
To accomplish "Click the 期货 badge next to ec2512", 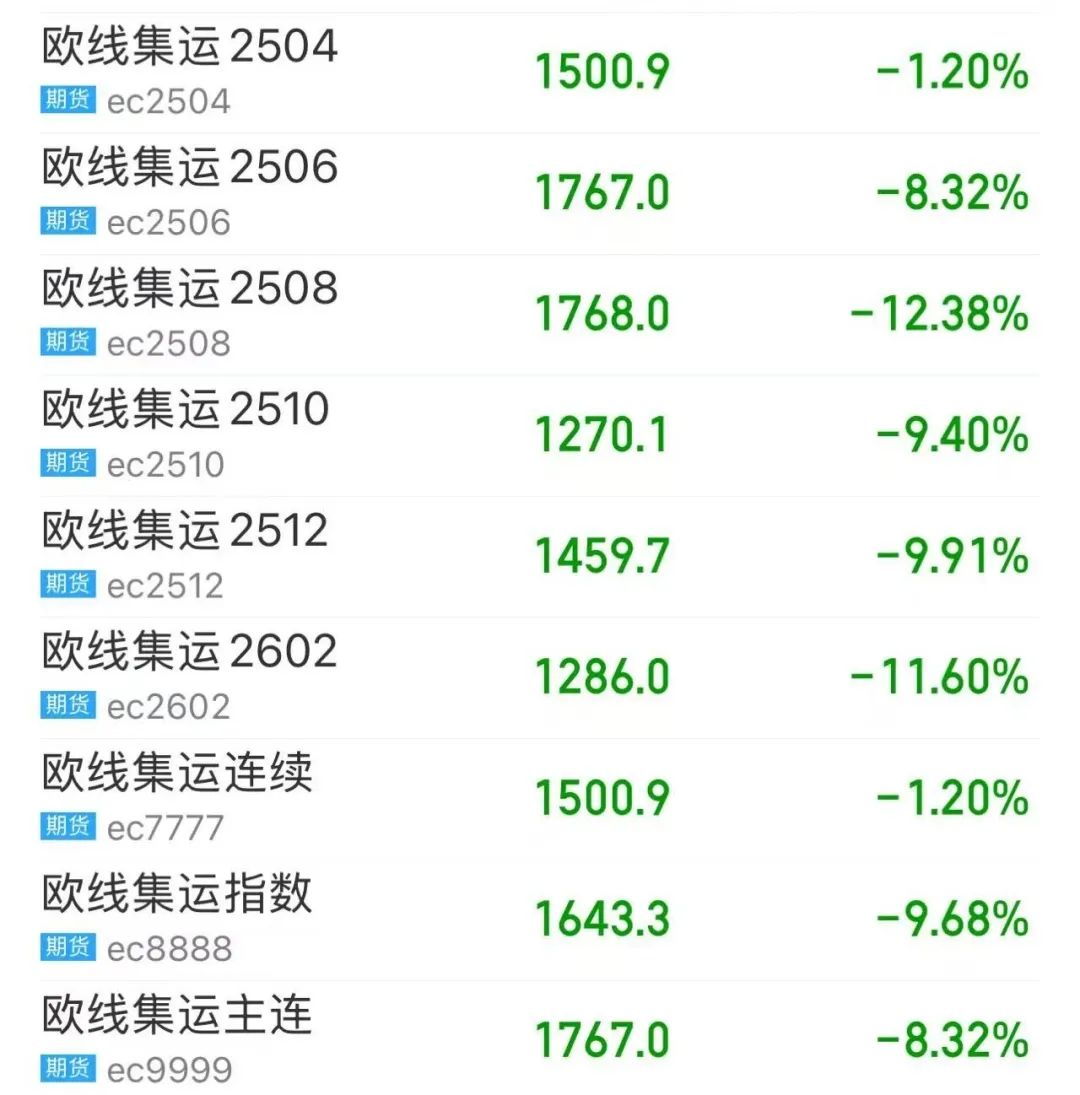I will 66,586.
